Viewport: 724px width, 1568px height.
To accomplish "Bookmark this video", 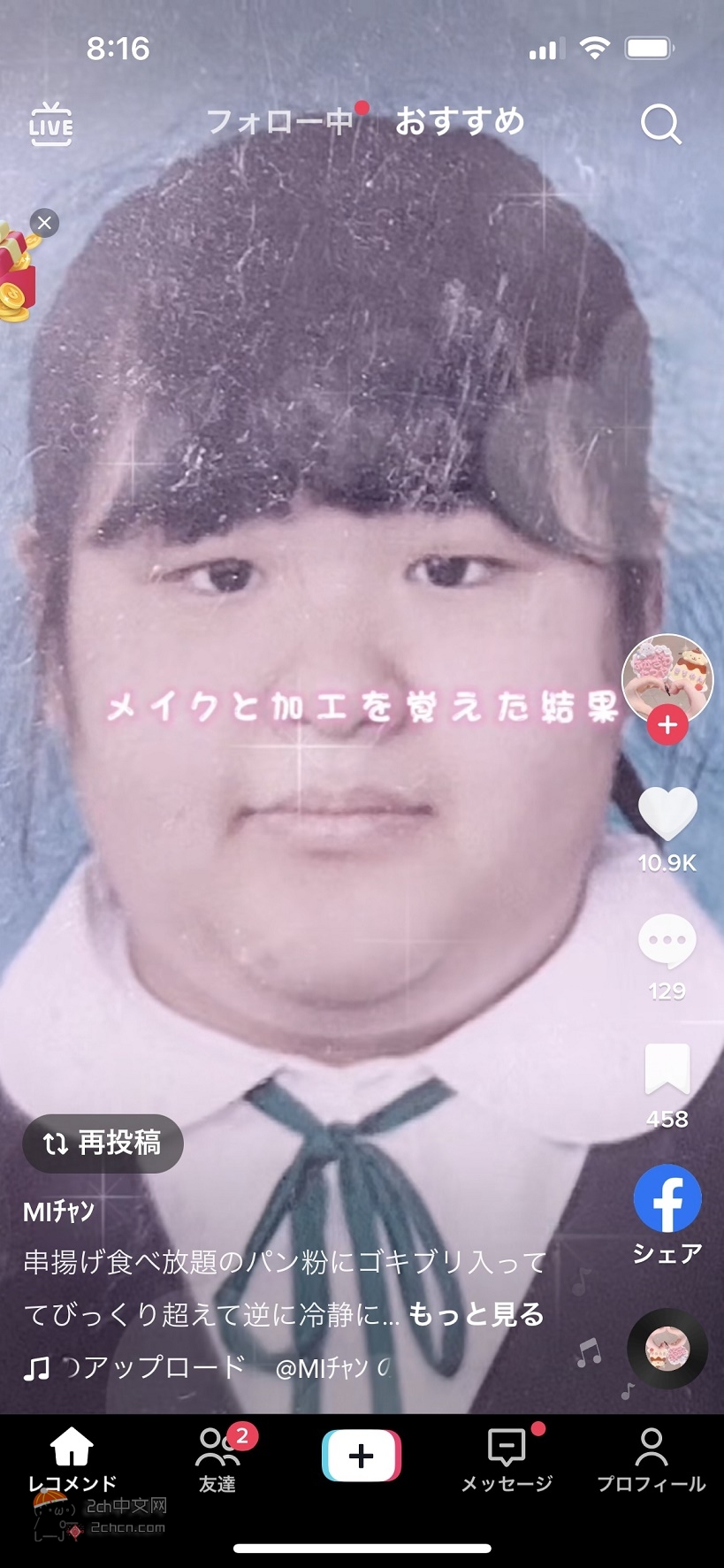I will tap(667, 1070).
